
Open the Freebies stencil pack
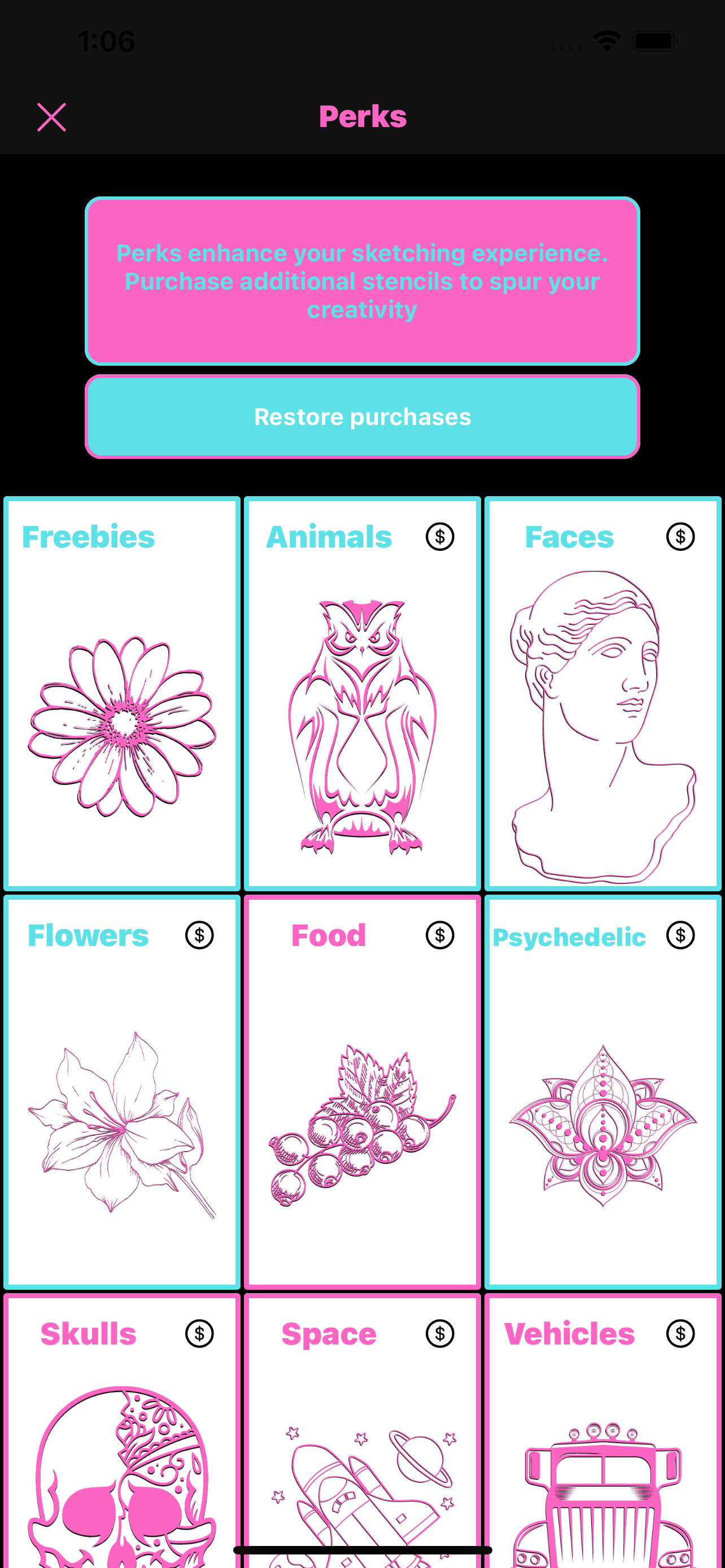tap(122, 693)
